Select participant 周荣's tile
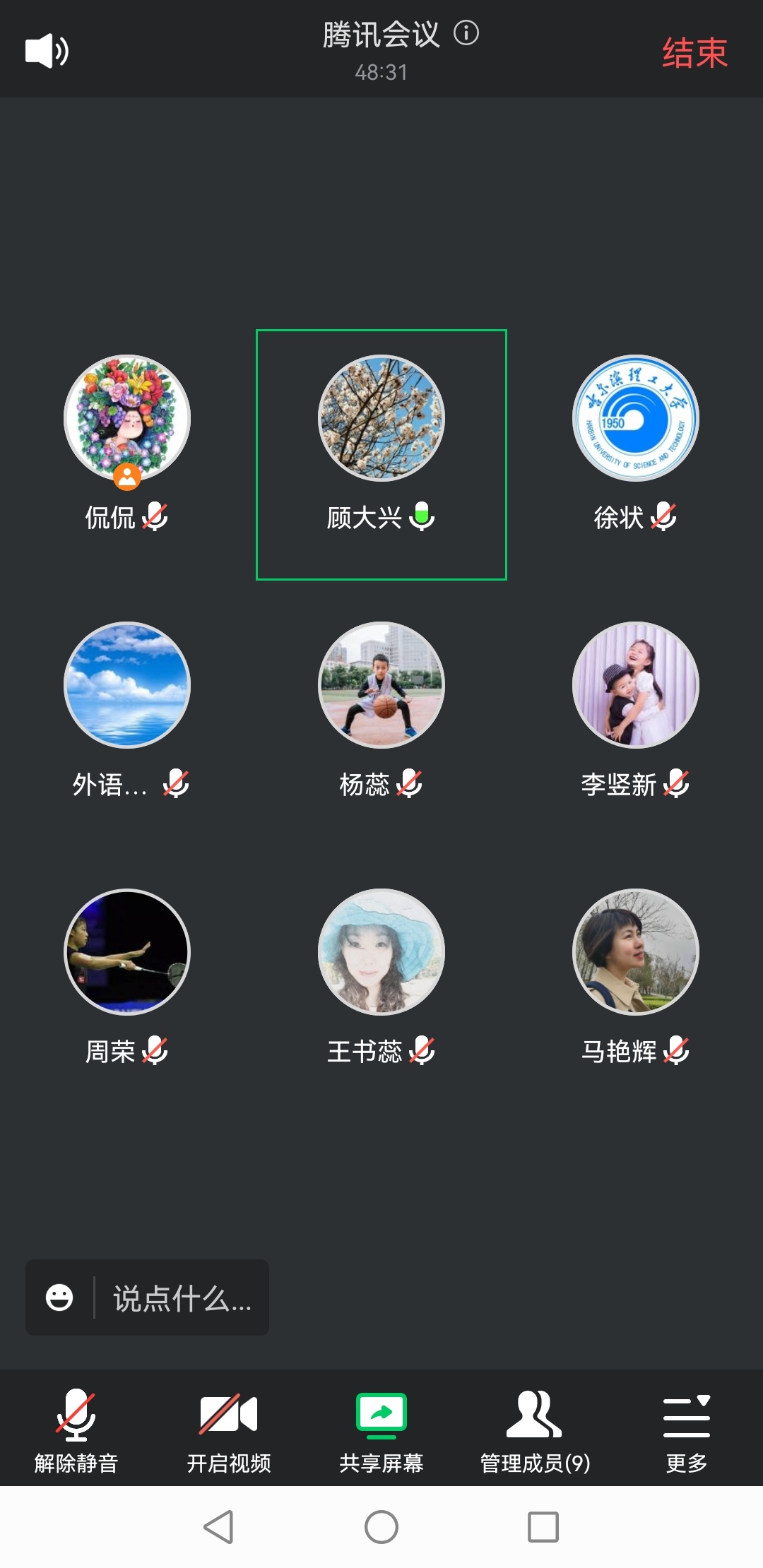The height and width of the screenshot is (1568, 763). [127, 952]
